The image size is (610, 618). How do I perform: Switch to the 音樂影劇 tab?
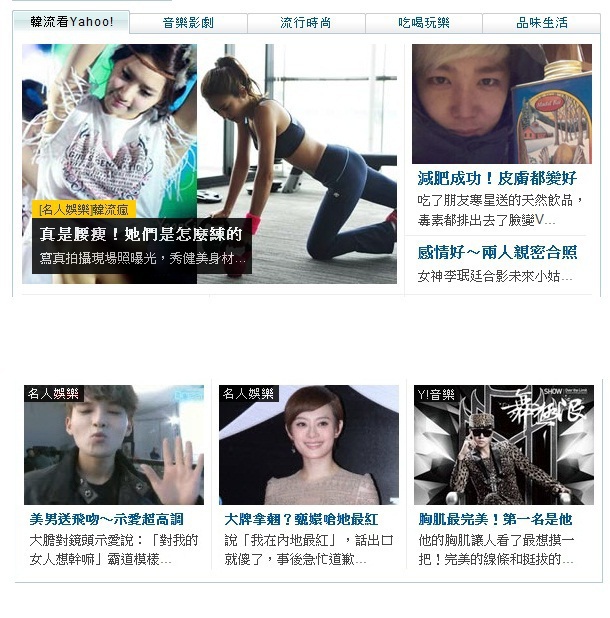point(188,22)
